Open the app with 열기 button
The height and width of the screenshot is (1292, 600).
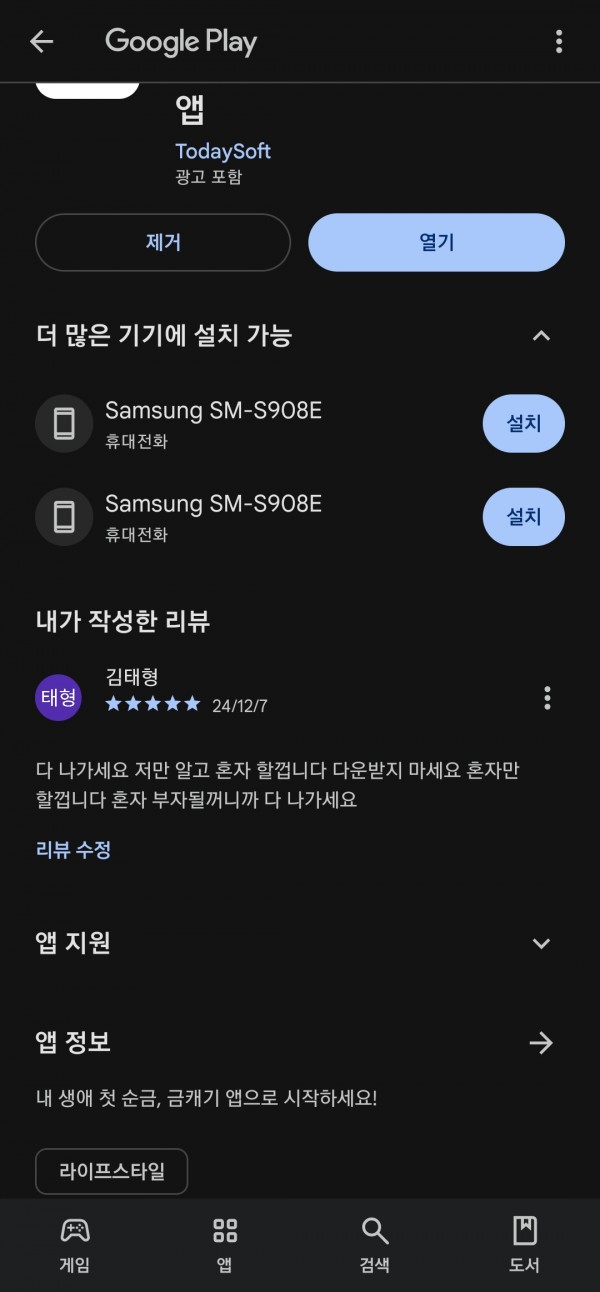(x=436, y=242)
